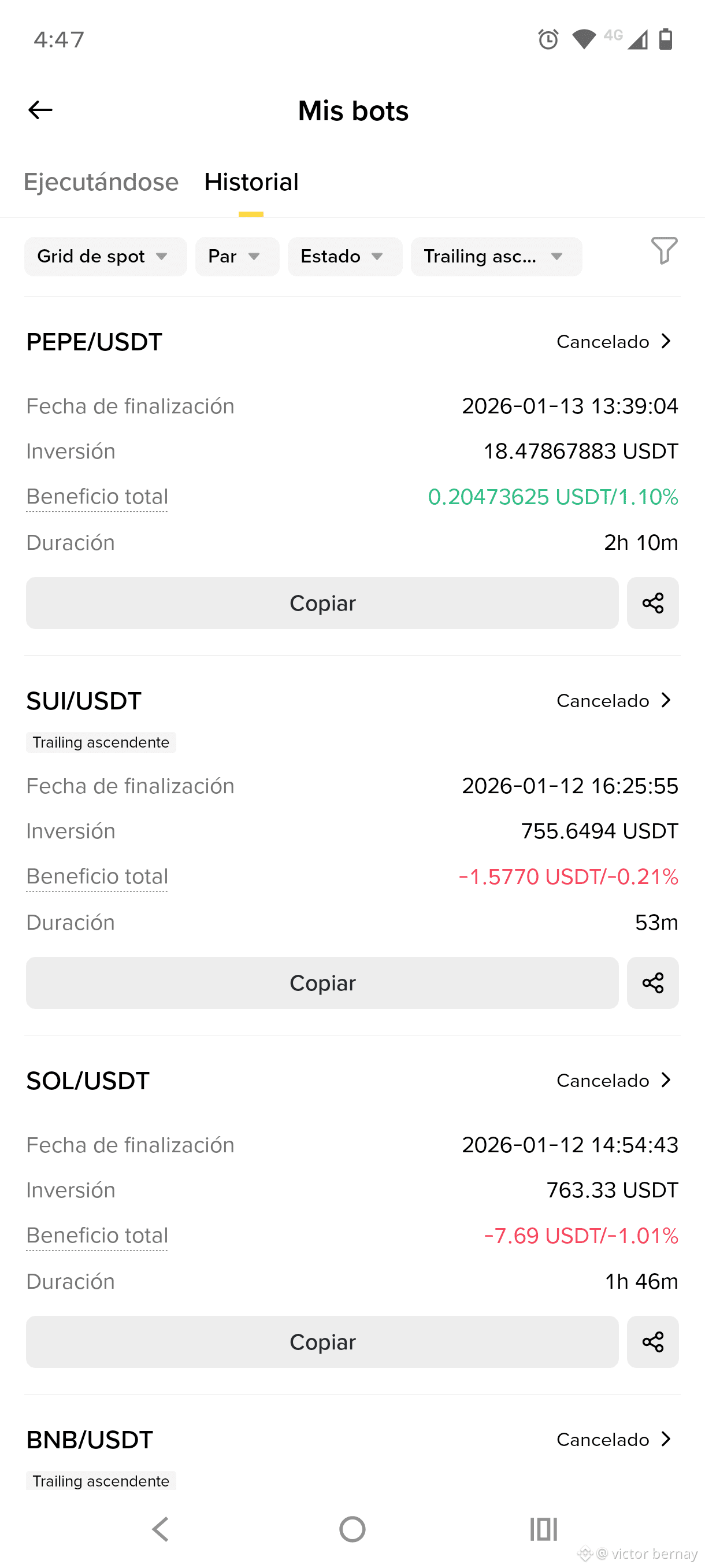This screenshot has height=1568, width=705.
Task: Open Cancelado details for SOL/USDT
Action: pyautogui.click(x=614, y=1081)
